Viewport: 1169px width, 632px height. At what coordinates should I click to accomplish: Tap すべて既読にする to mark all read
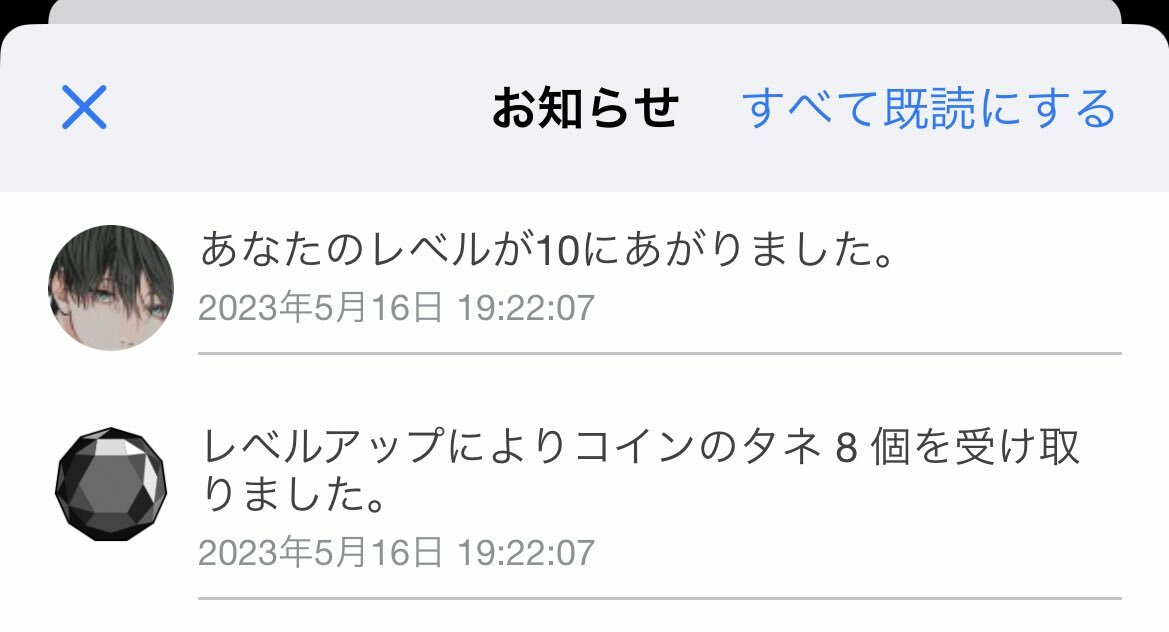click(928, 108)
